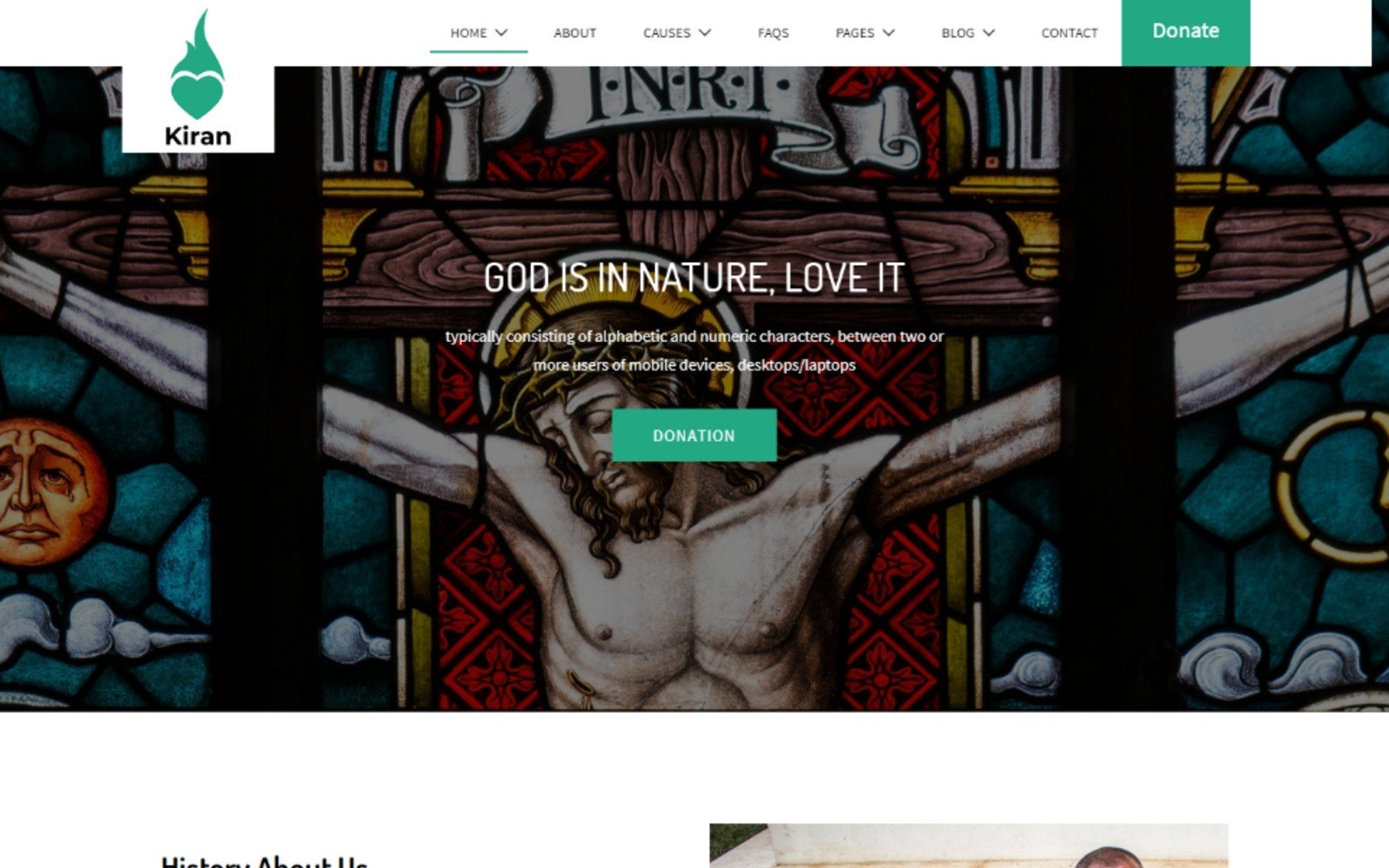
Task: Go to the About page
Action: (x=575, y=33)
